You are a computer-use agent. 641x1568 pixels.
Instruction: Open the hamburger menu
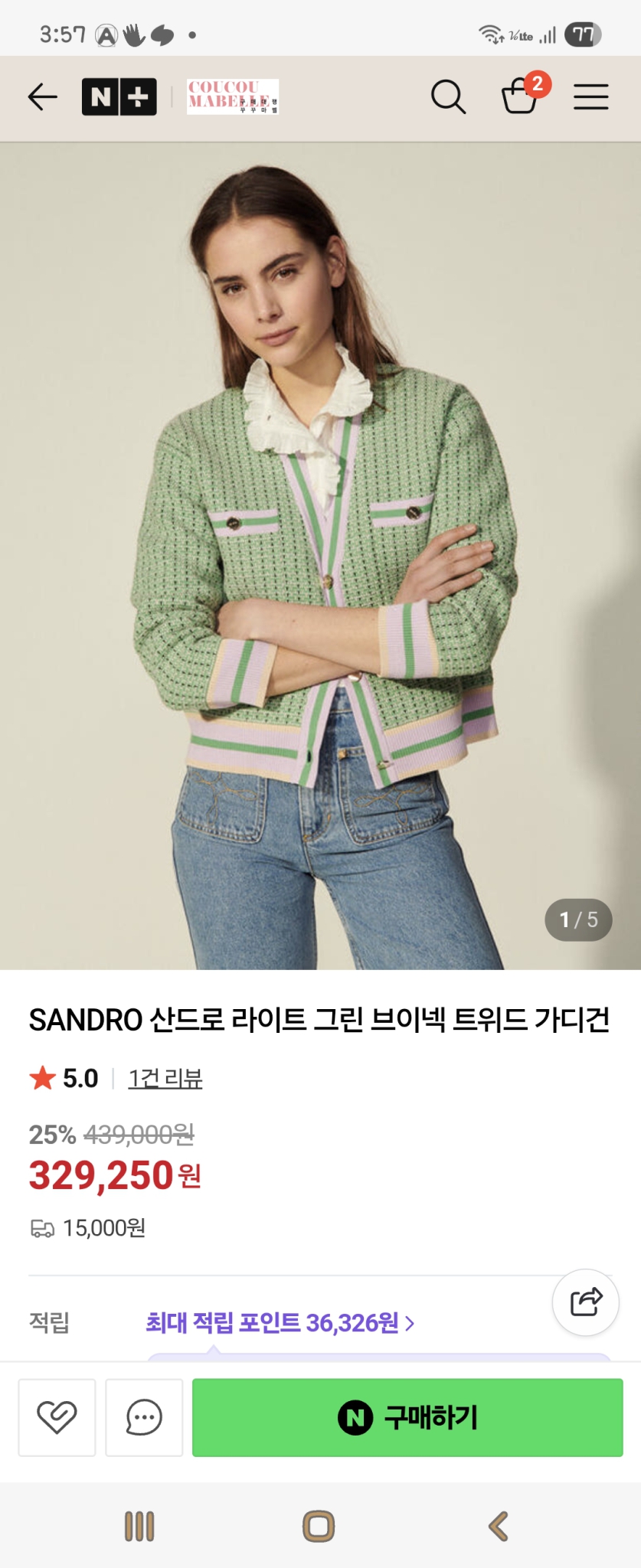(590, 97)
